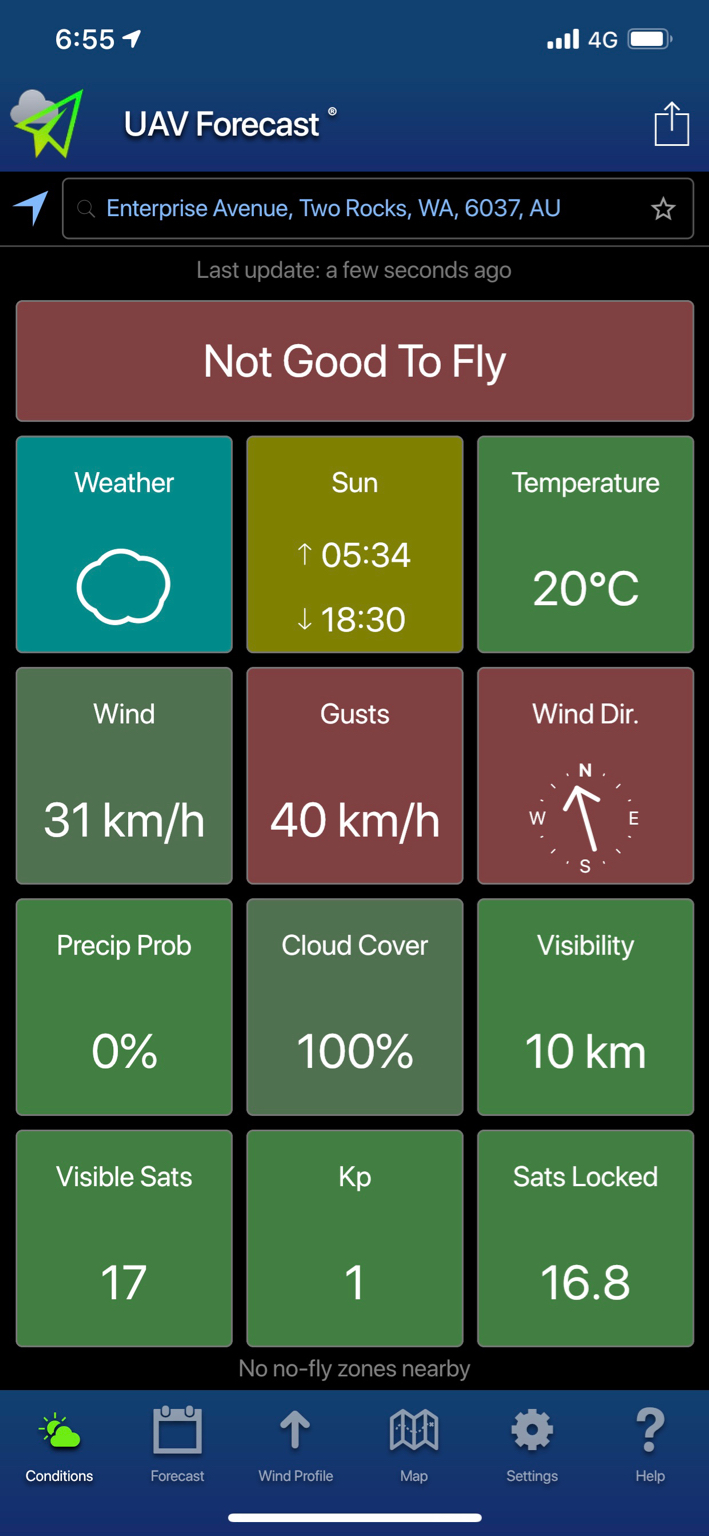Select the Conditions tab

pyautogui.click(x=59, y=1444)
